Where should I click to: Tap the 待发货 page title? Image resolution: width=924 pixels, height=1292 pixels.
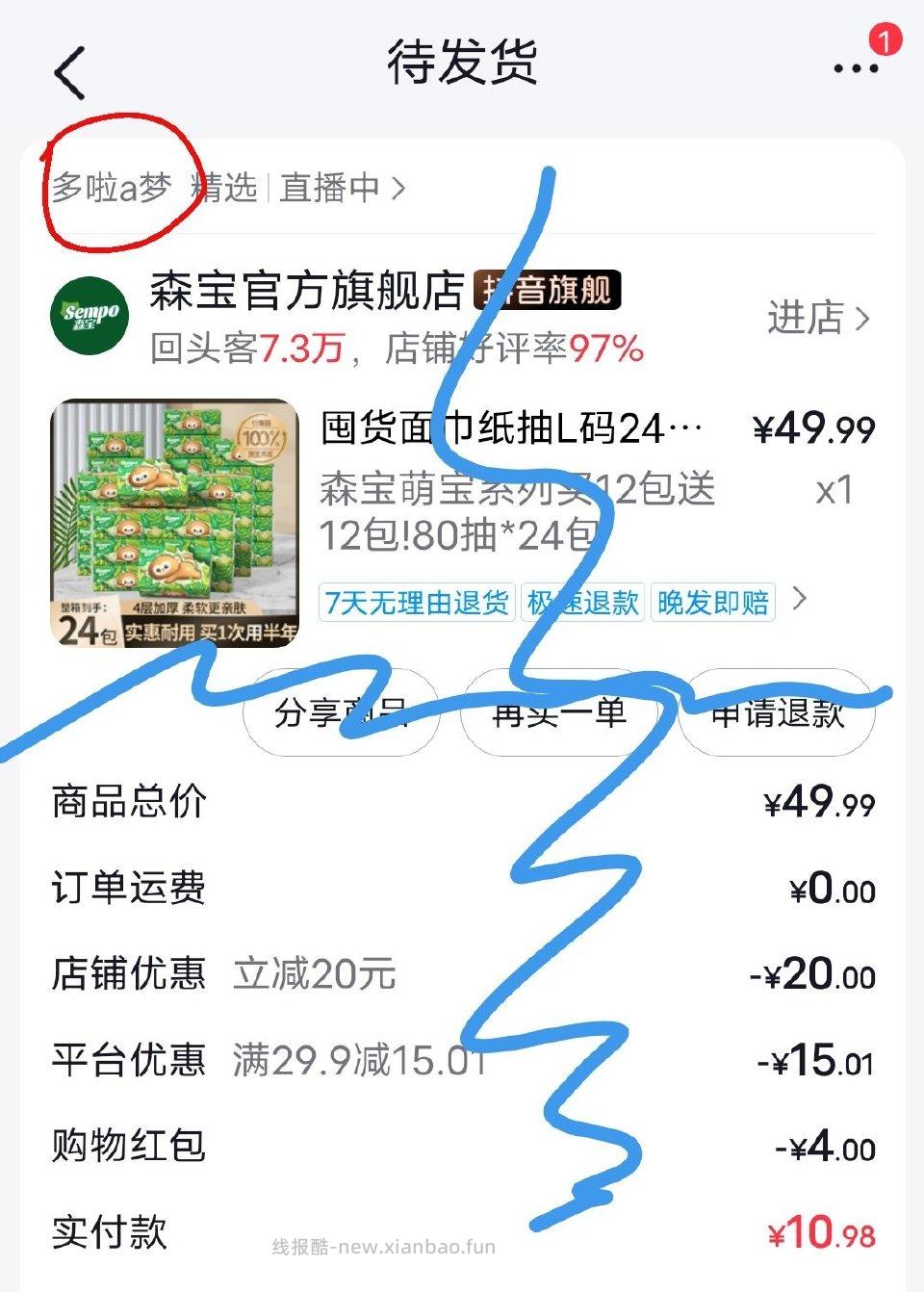(x=462, y=62)
